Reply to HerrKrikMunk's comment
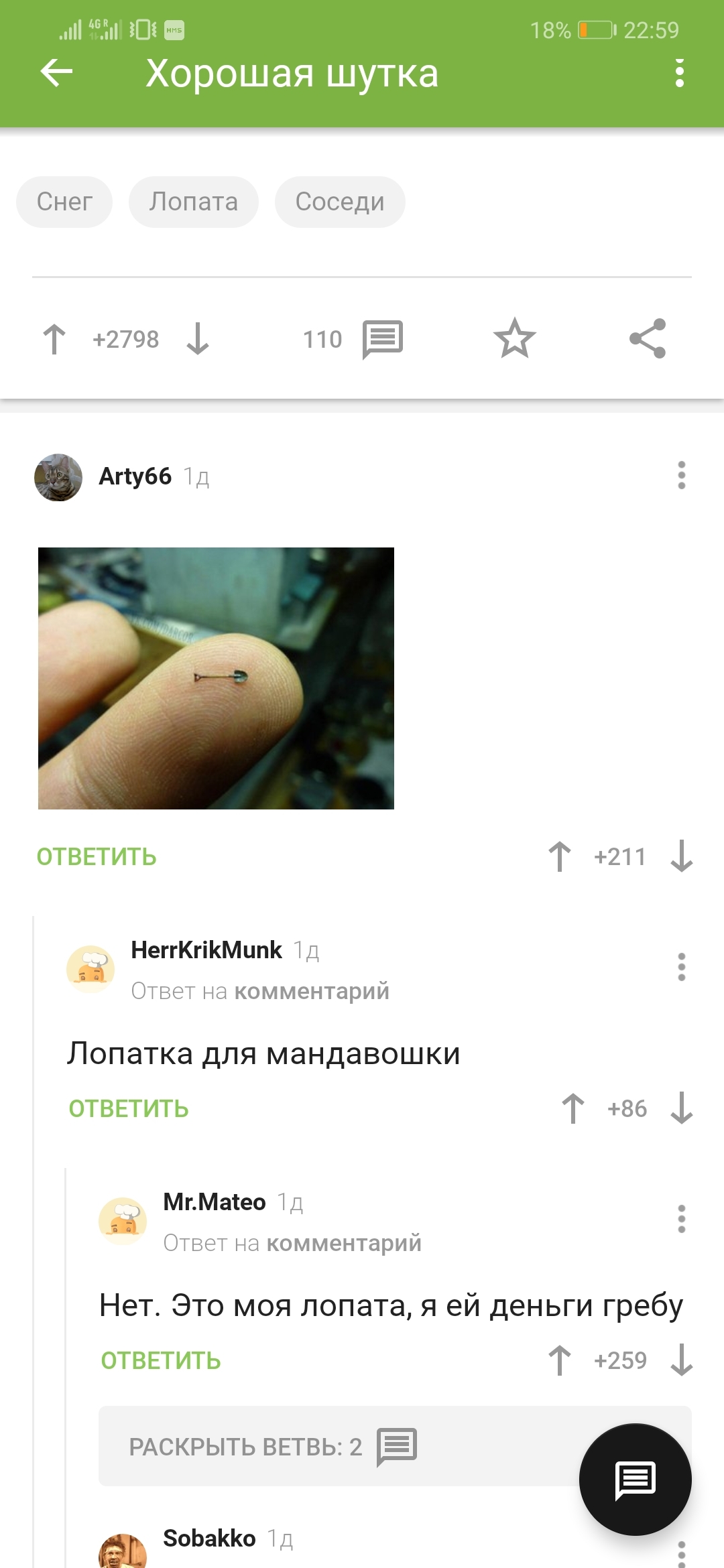 (129, 1109)
